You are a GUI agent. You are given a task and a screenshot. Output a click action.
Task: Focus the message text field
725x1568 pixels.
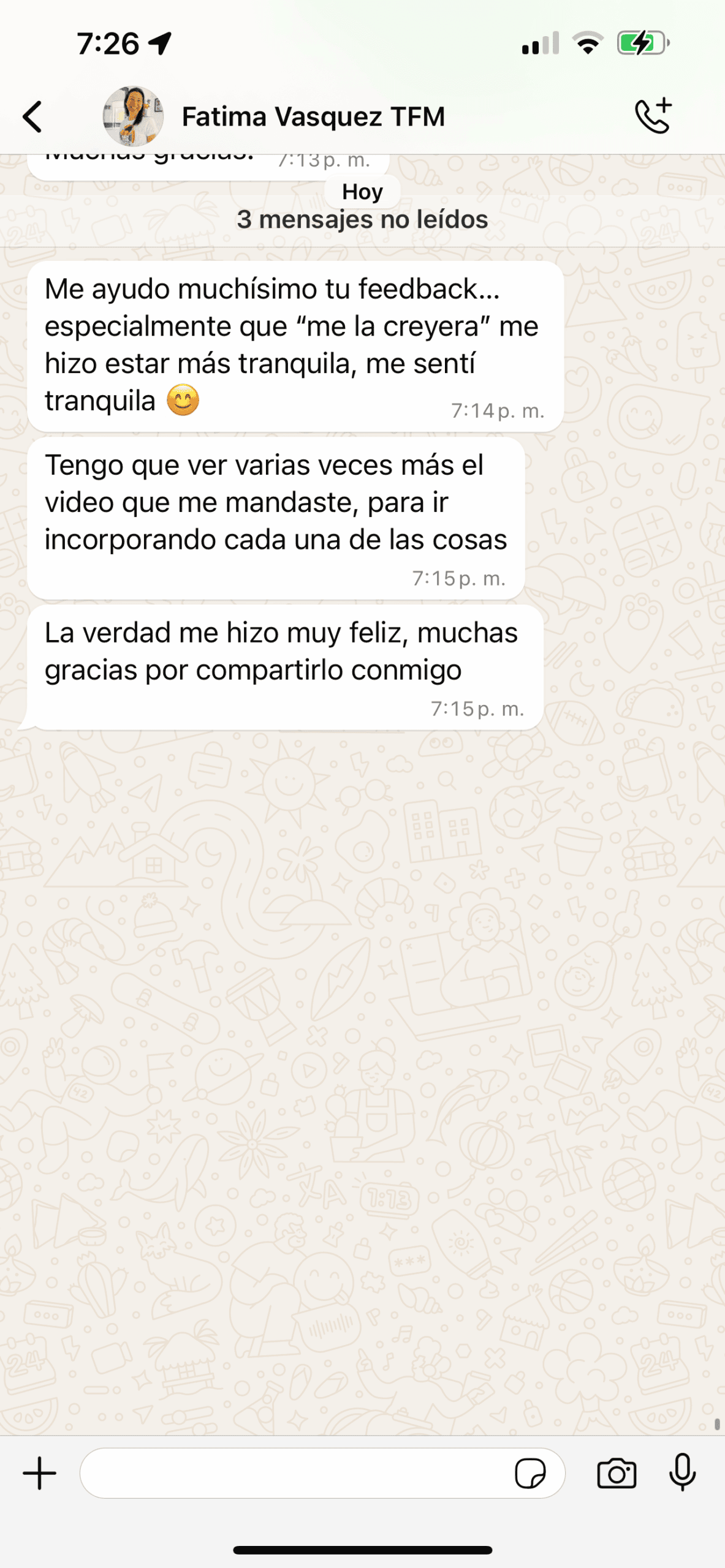[294, 1473]
